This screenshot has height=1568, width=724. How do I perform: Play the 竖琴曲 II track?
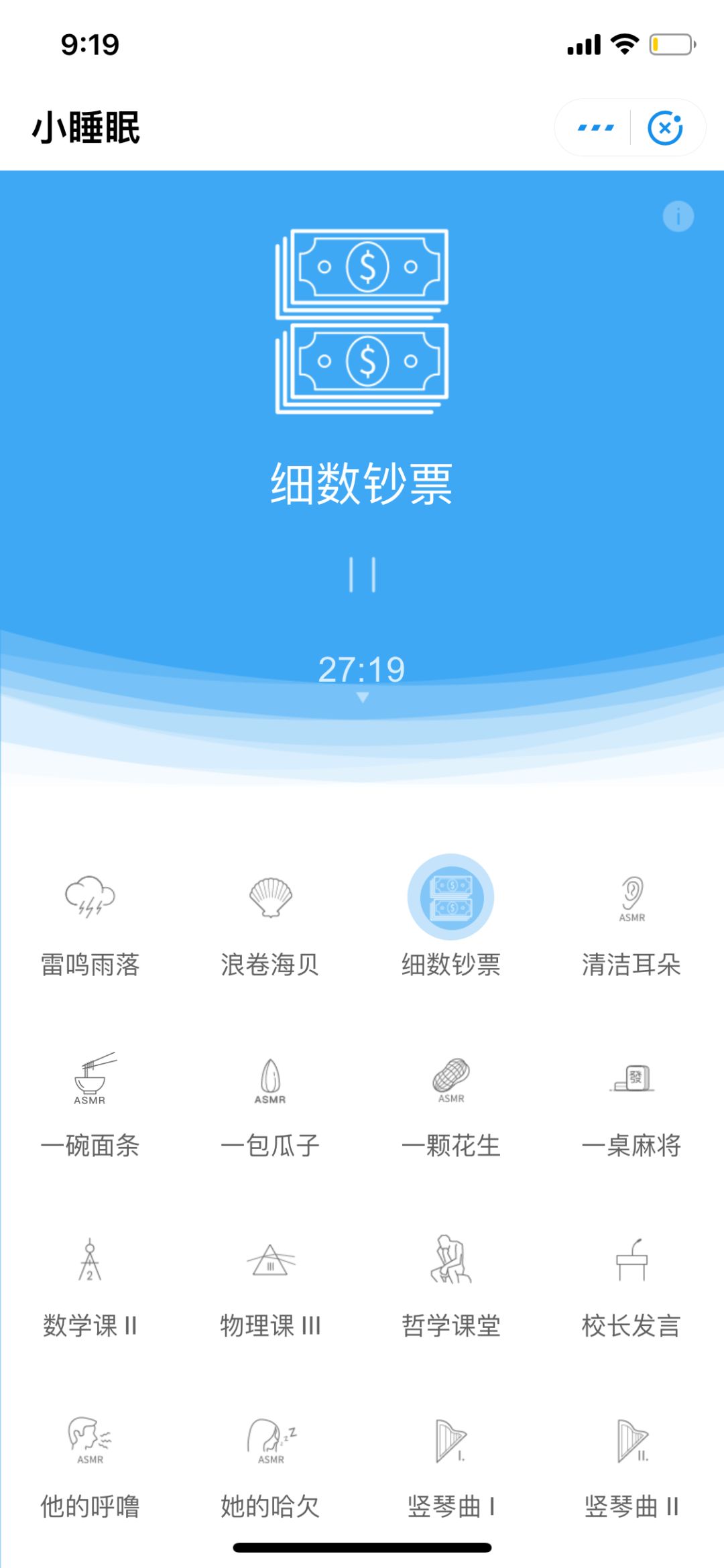point(631,1468)
